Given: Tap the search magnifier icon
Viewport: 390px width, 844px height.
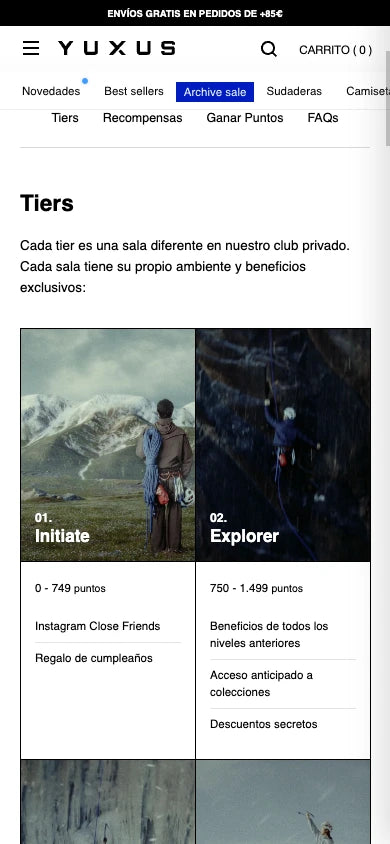Looking at the screenshot, I should coord(268,49).
